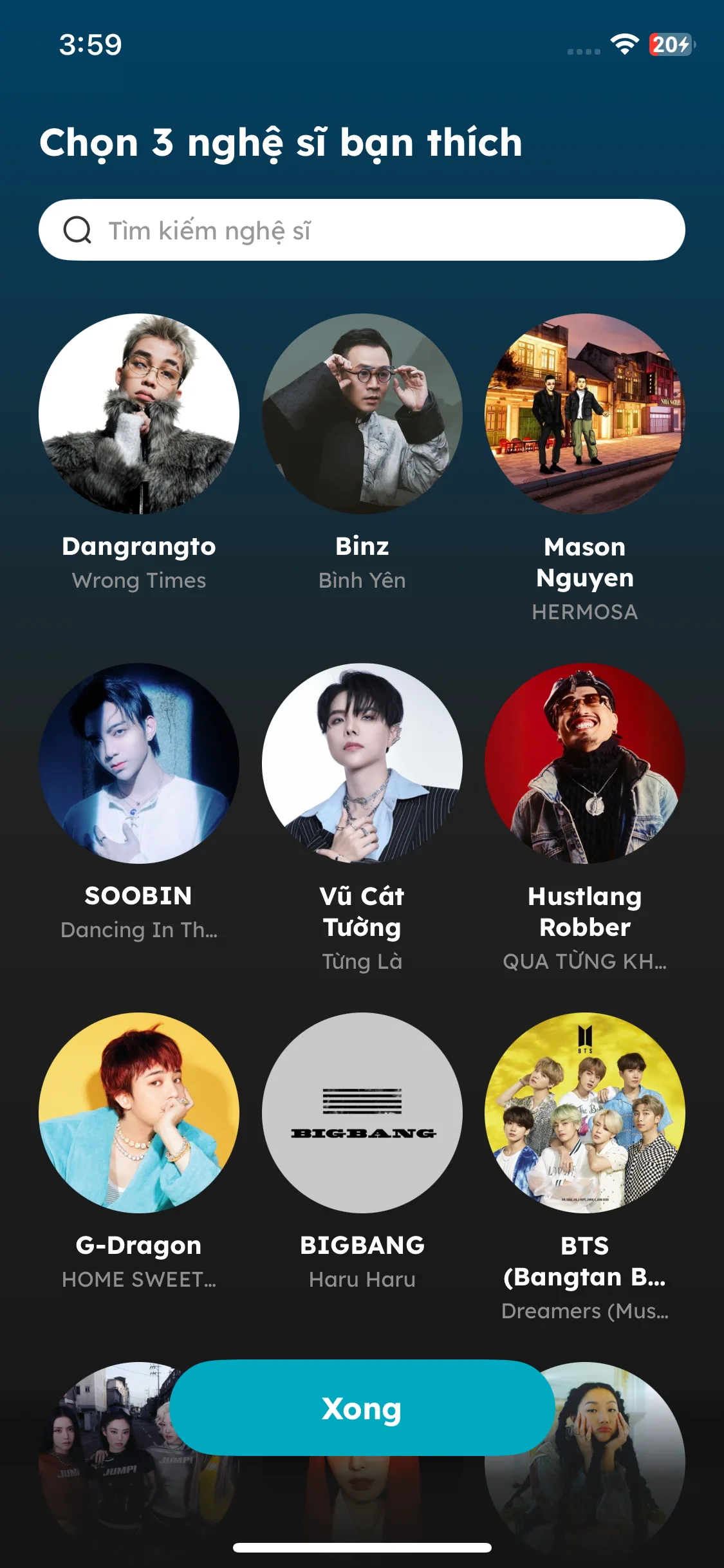Confirm selection with the Xong button
This screenshot has height=1568, width=724.
(362, 1408)
